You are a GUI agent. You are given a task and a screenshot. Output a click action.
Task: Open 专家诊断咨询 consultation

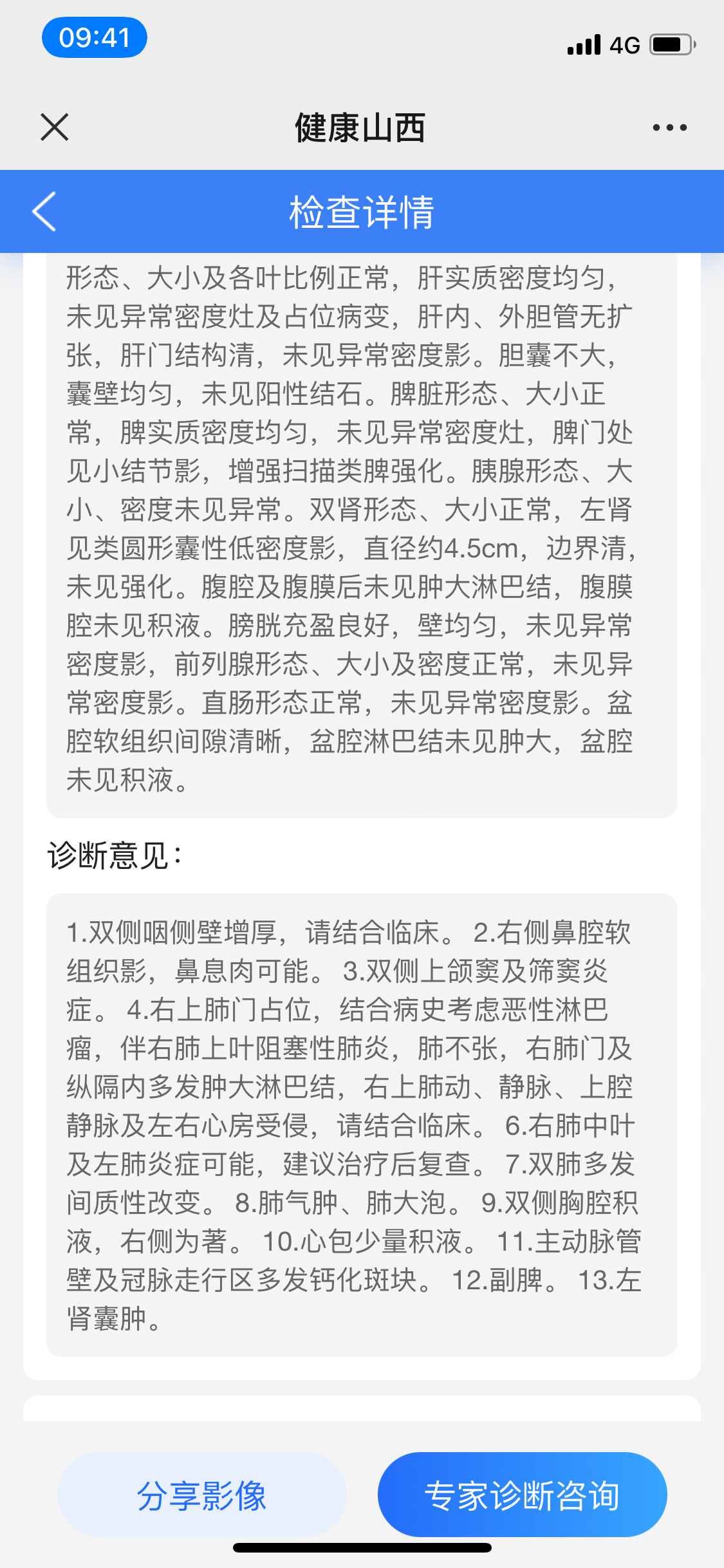click(522, 1495)
